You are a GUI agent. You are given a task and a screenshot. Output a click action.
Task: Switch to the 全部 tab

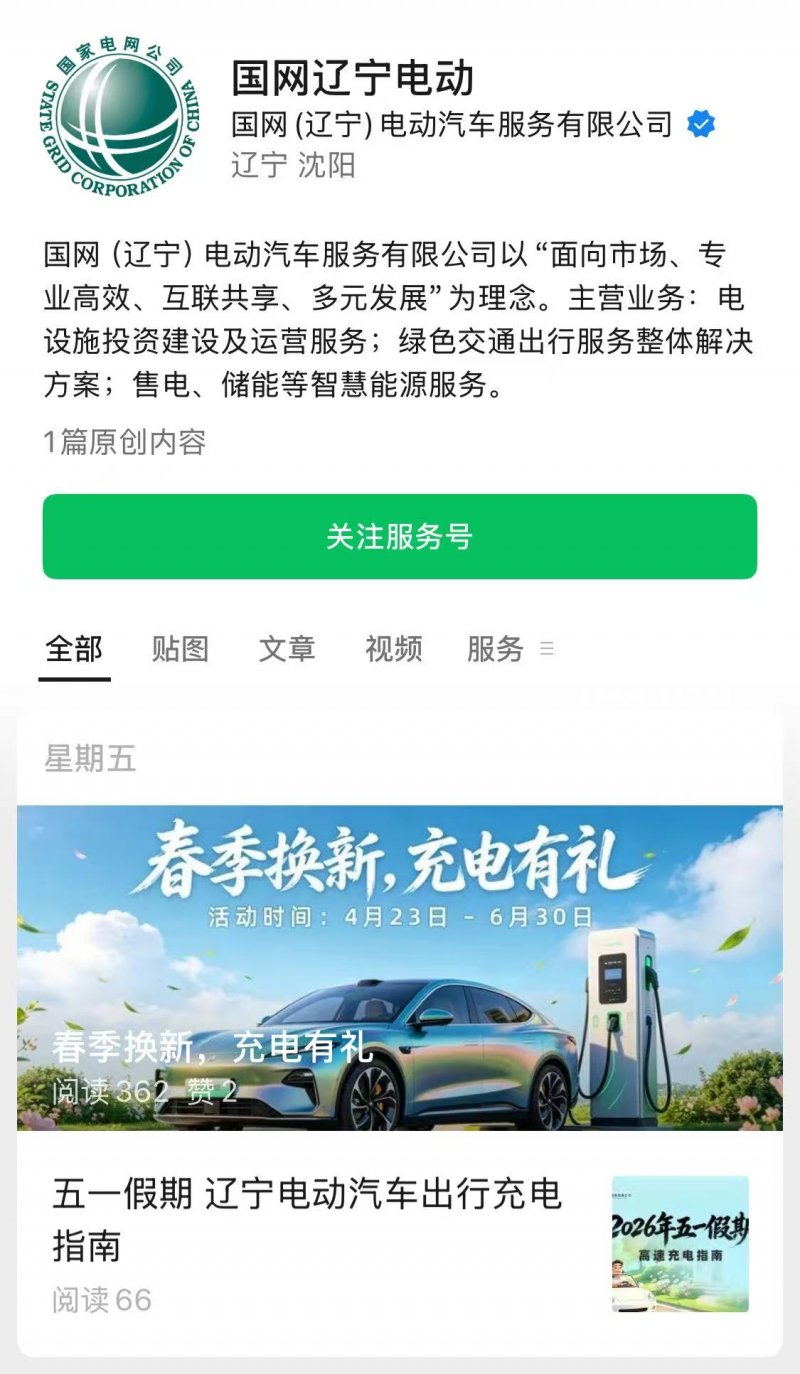(74, 649)
